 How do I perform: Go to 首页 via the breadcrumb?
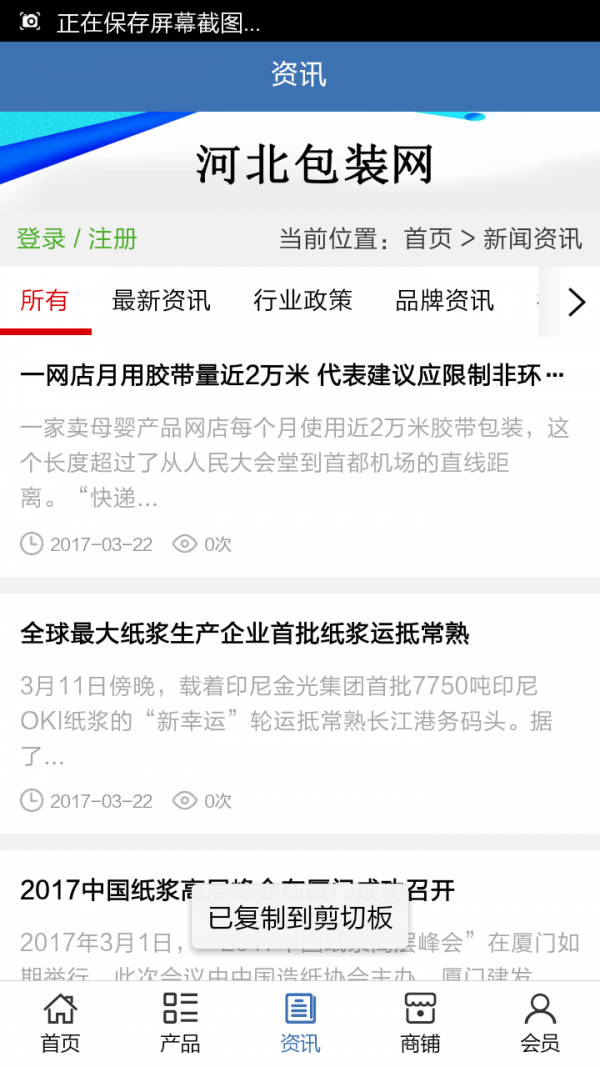tap(428, 239)
